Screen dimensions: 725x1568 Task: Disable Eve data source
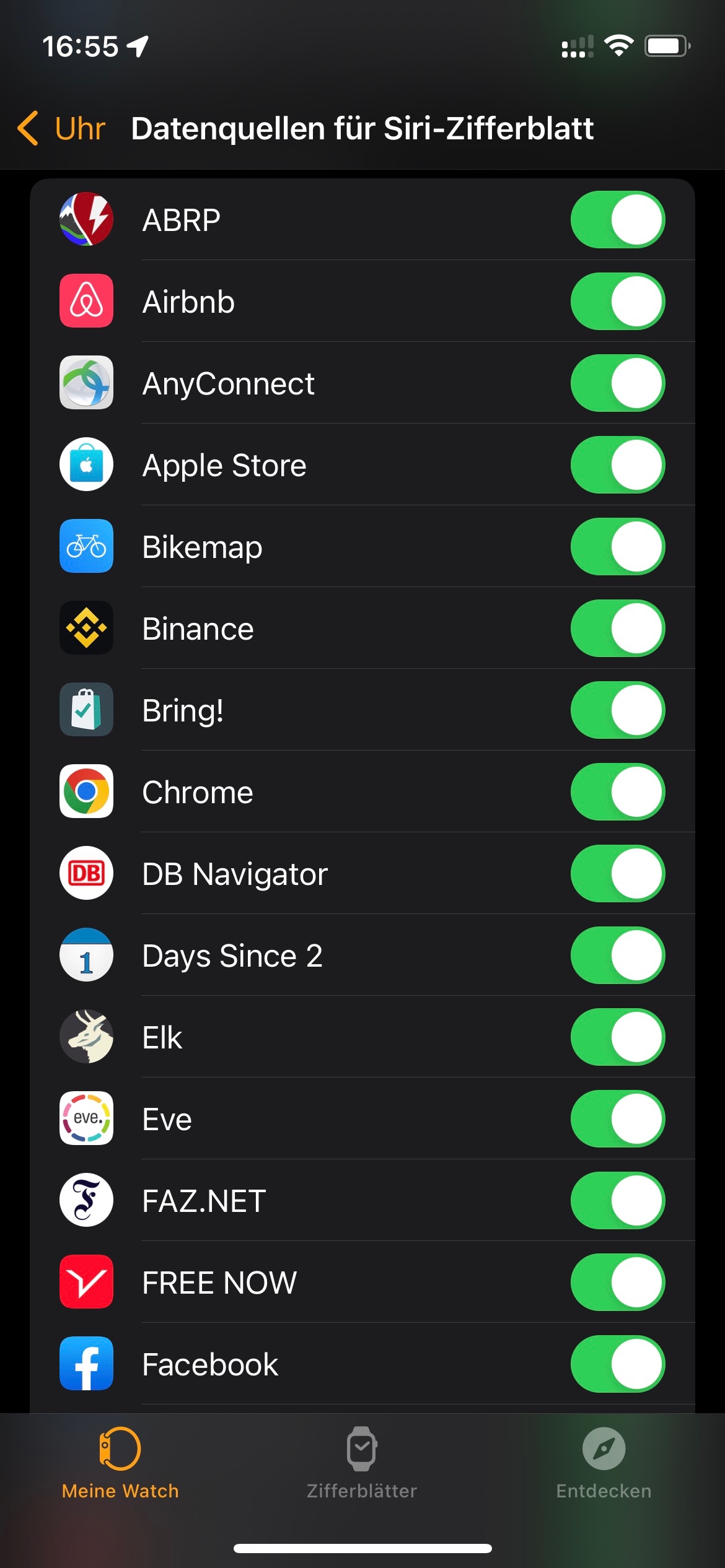coord(617,1119)
